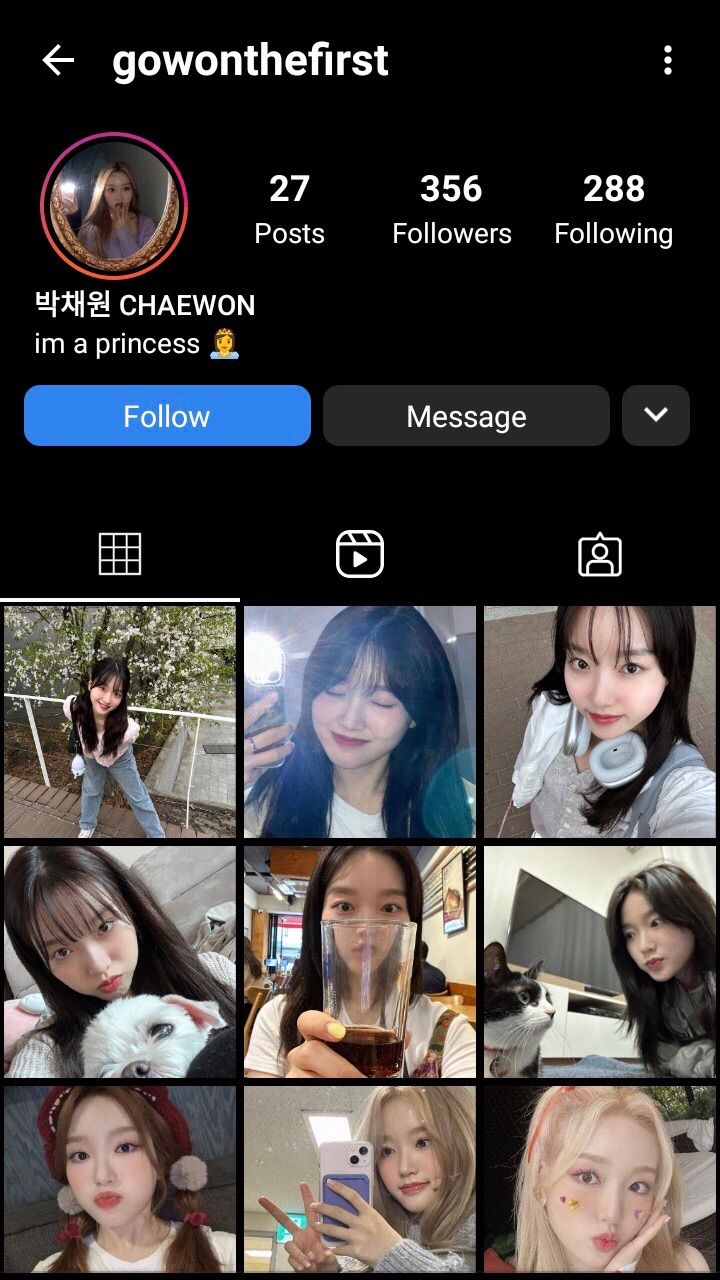View the profile picture story

tap(114, 206)
